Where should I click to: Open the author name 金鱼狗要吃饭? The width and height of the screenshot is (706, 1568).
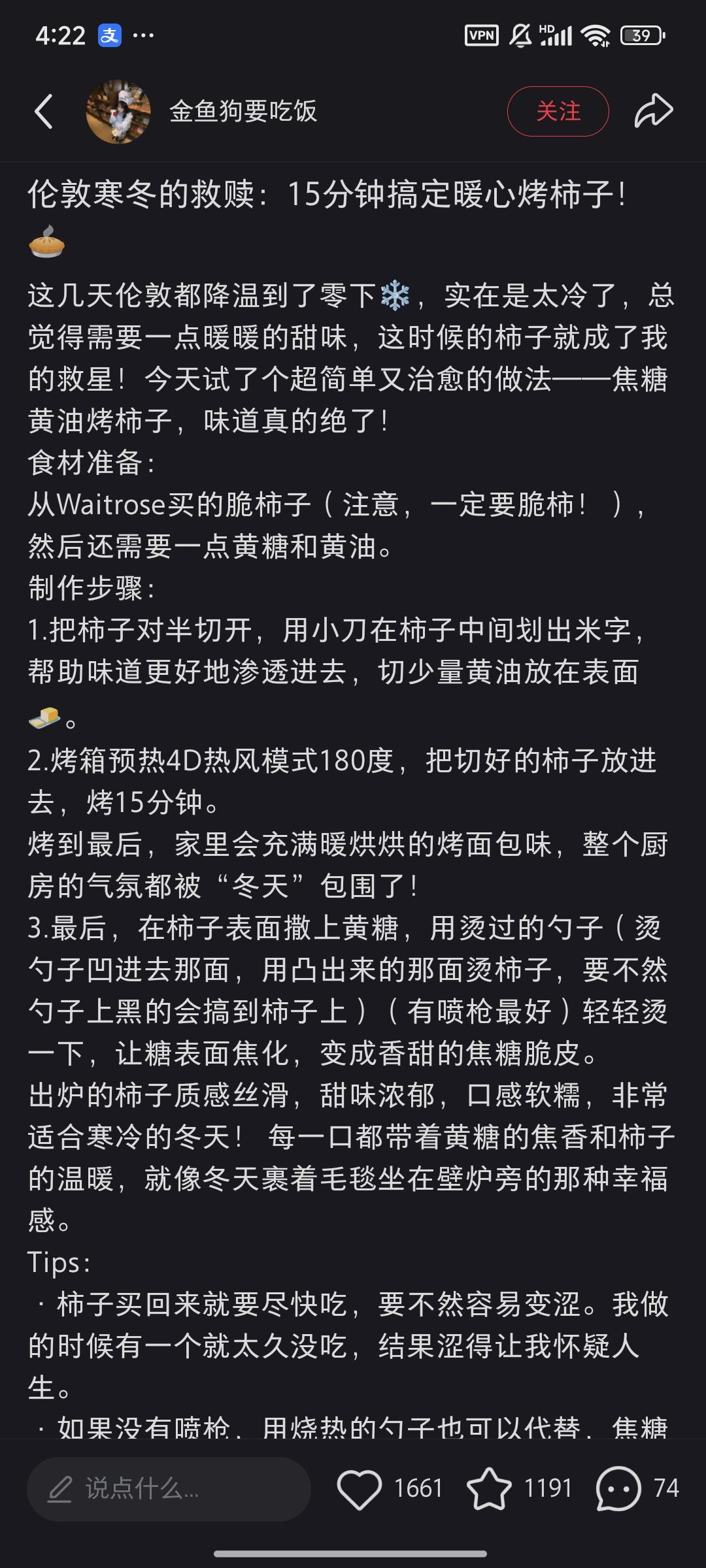[243, 111]
